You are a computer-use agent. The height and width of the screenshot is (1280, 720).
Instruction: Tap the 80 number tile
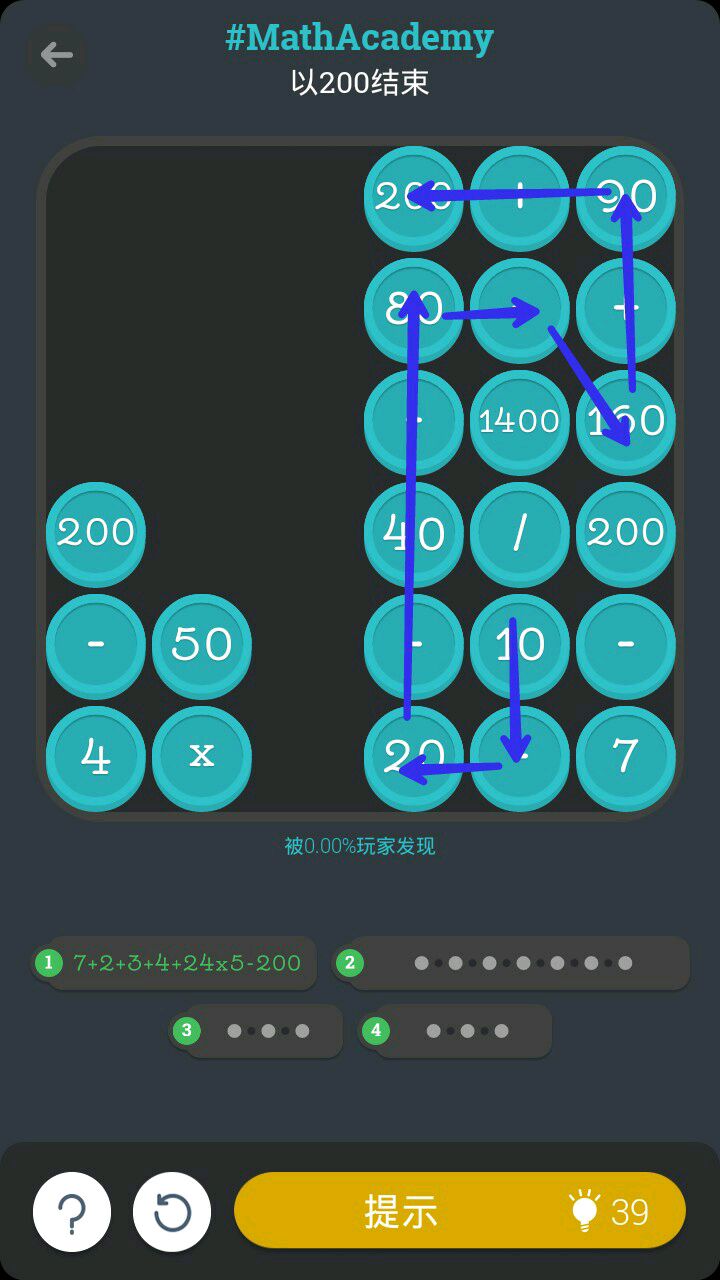coord(414,309)
